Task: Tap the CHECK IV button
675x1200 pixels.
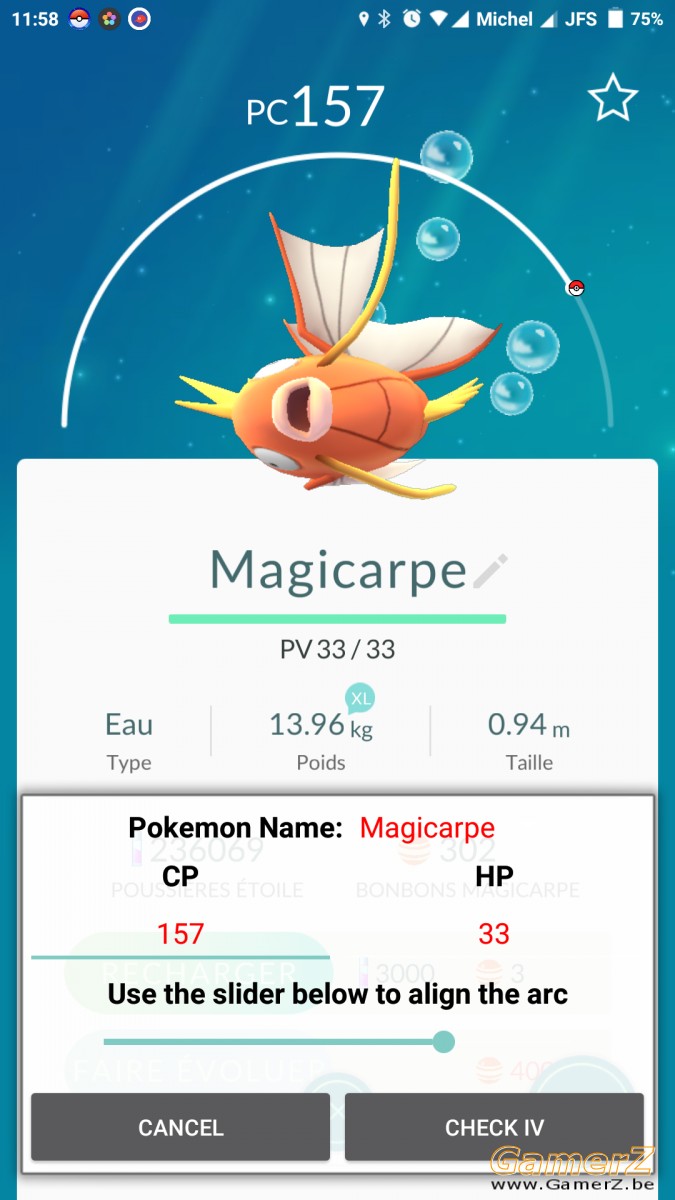Action: click(494, 1127)
